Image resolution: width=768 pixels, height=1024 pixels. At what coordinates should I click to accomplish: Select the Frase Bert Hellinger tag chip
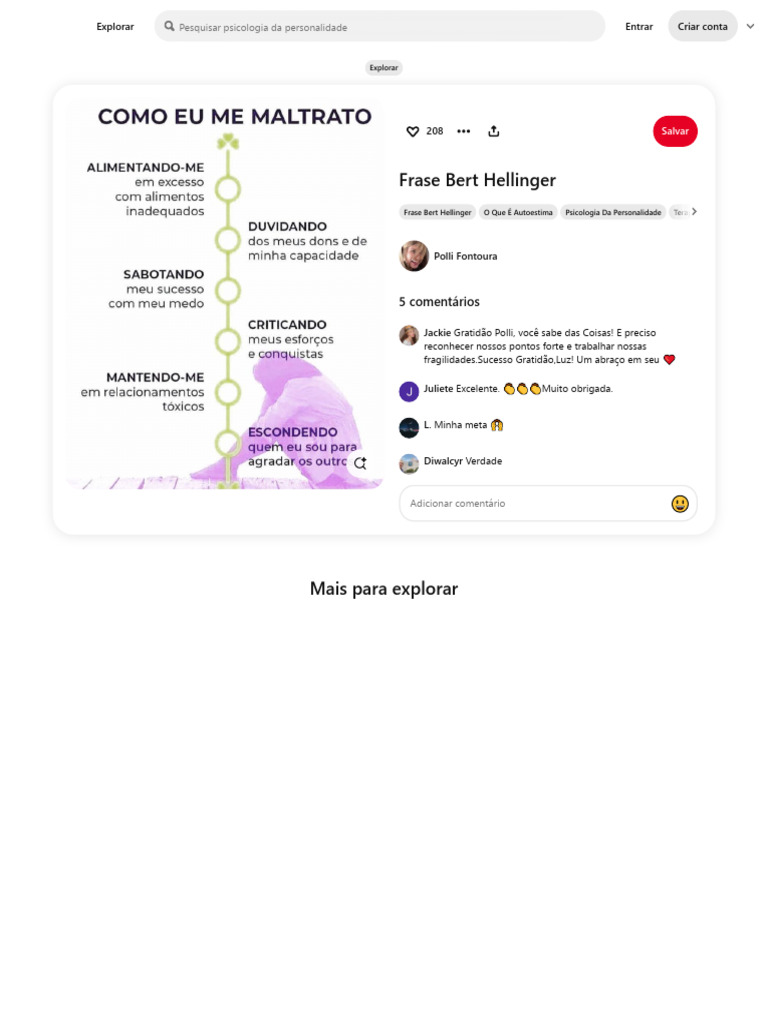[437, 212]
